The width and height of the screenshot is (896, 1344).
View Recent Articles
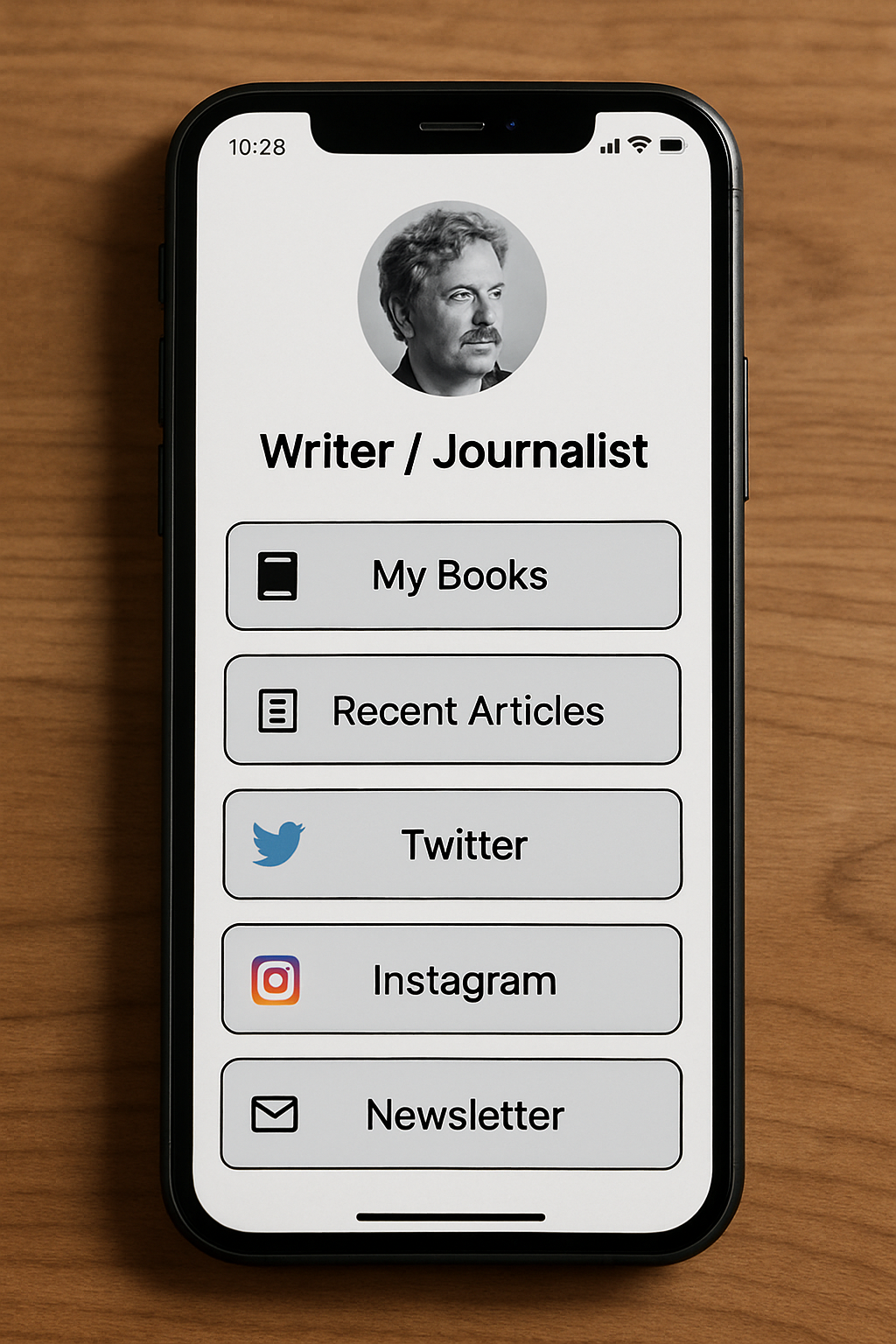[x=452, y=710]
